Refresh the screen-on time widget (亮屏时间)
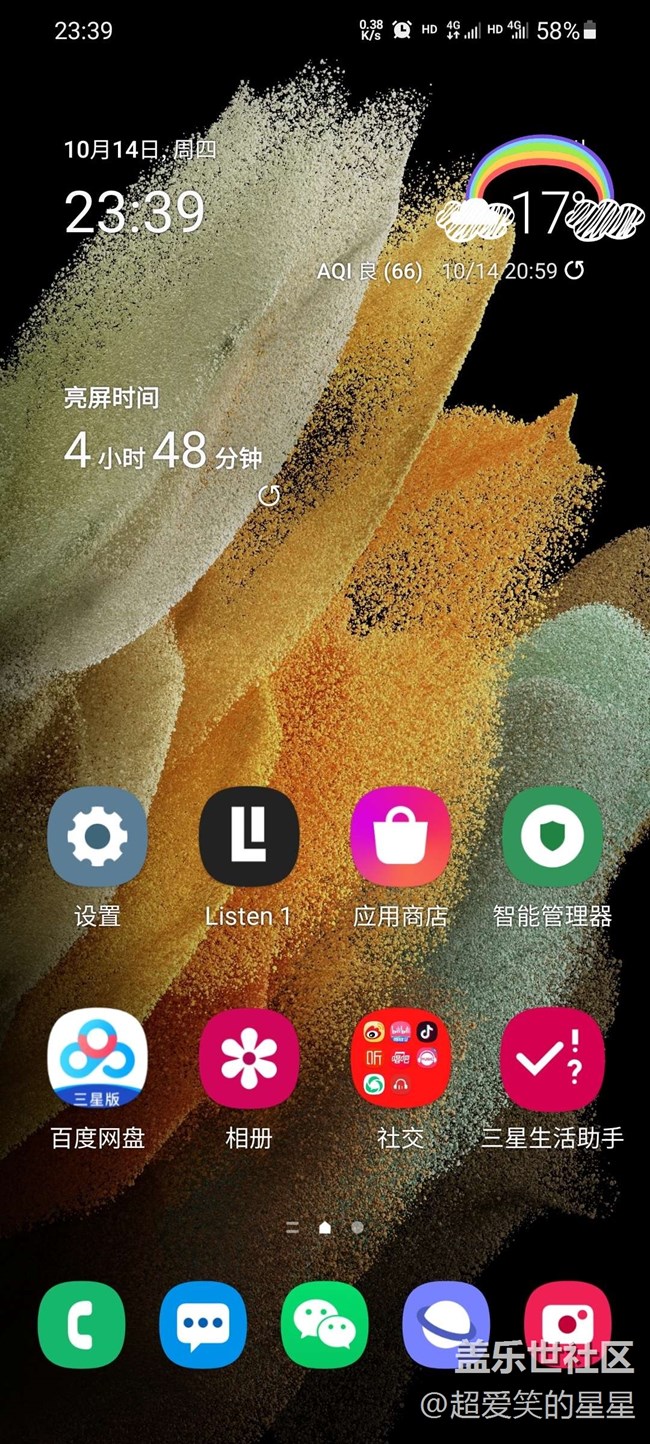 click(269, 495)
